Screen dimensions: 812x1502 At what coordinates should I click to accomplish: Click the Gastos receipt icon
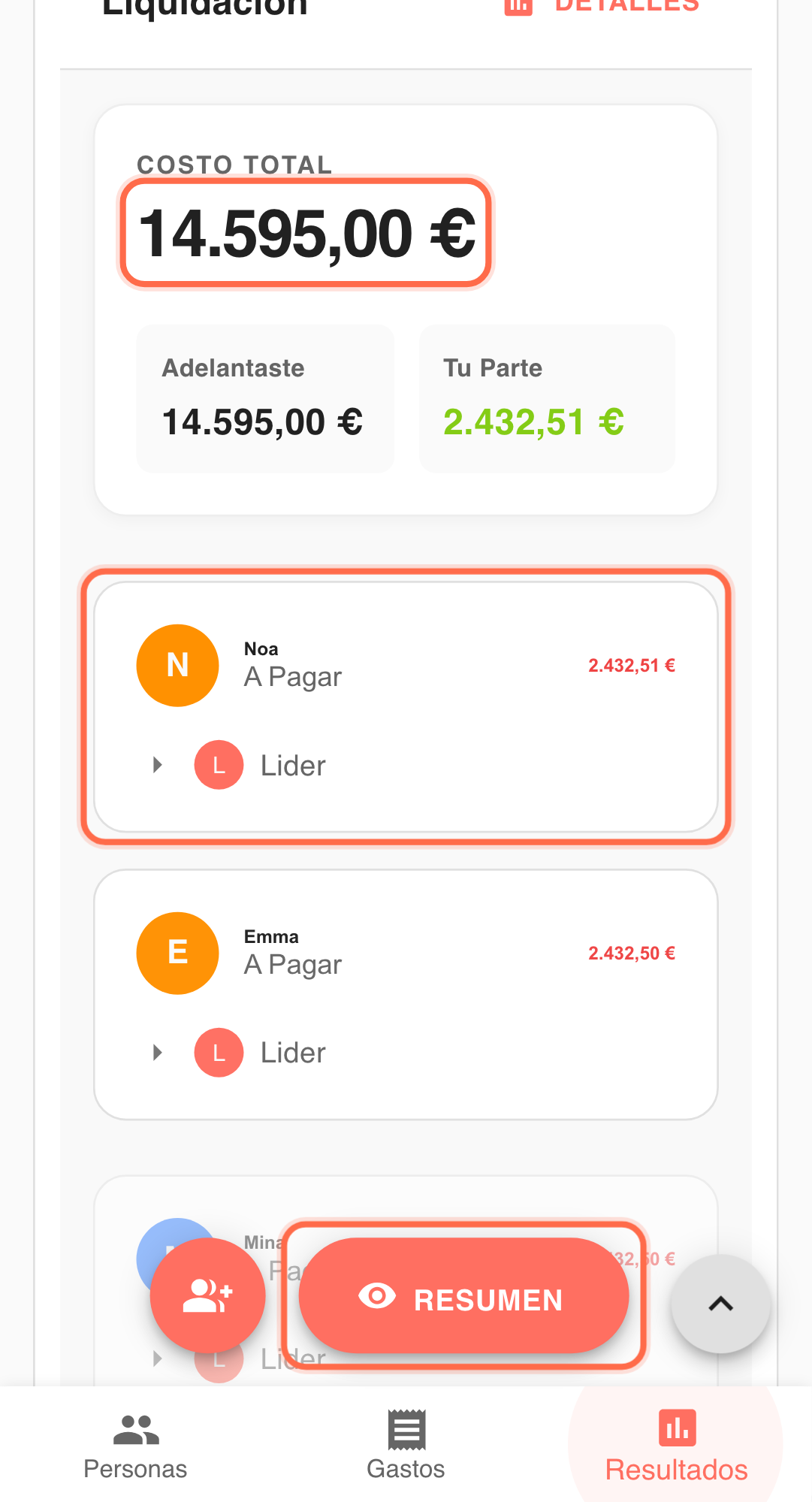[406, 1431]
